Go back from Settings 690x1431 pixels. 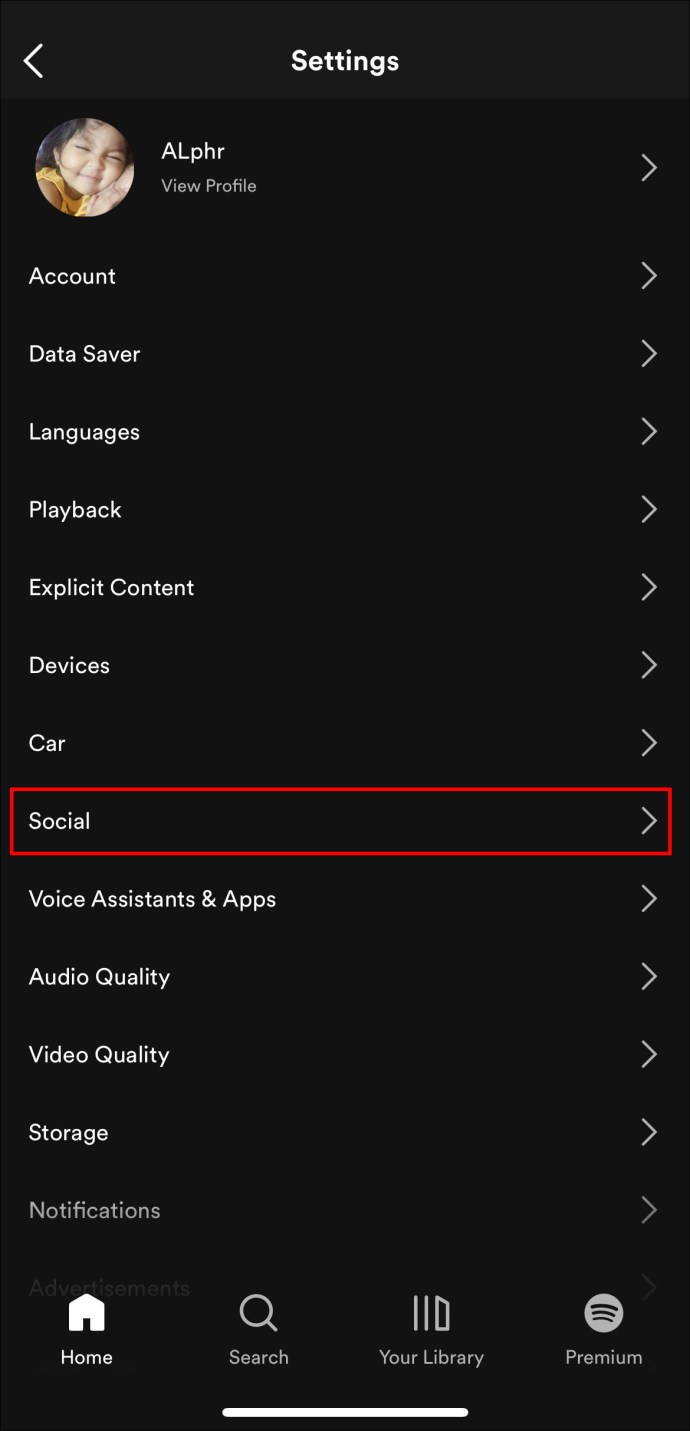(x=34, y=61)
